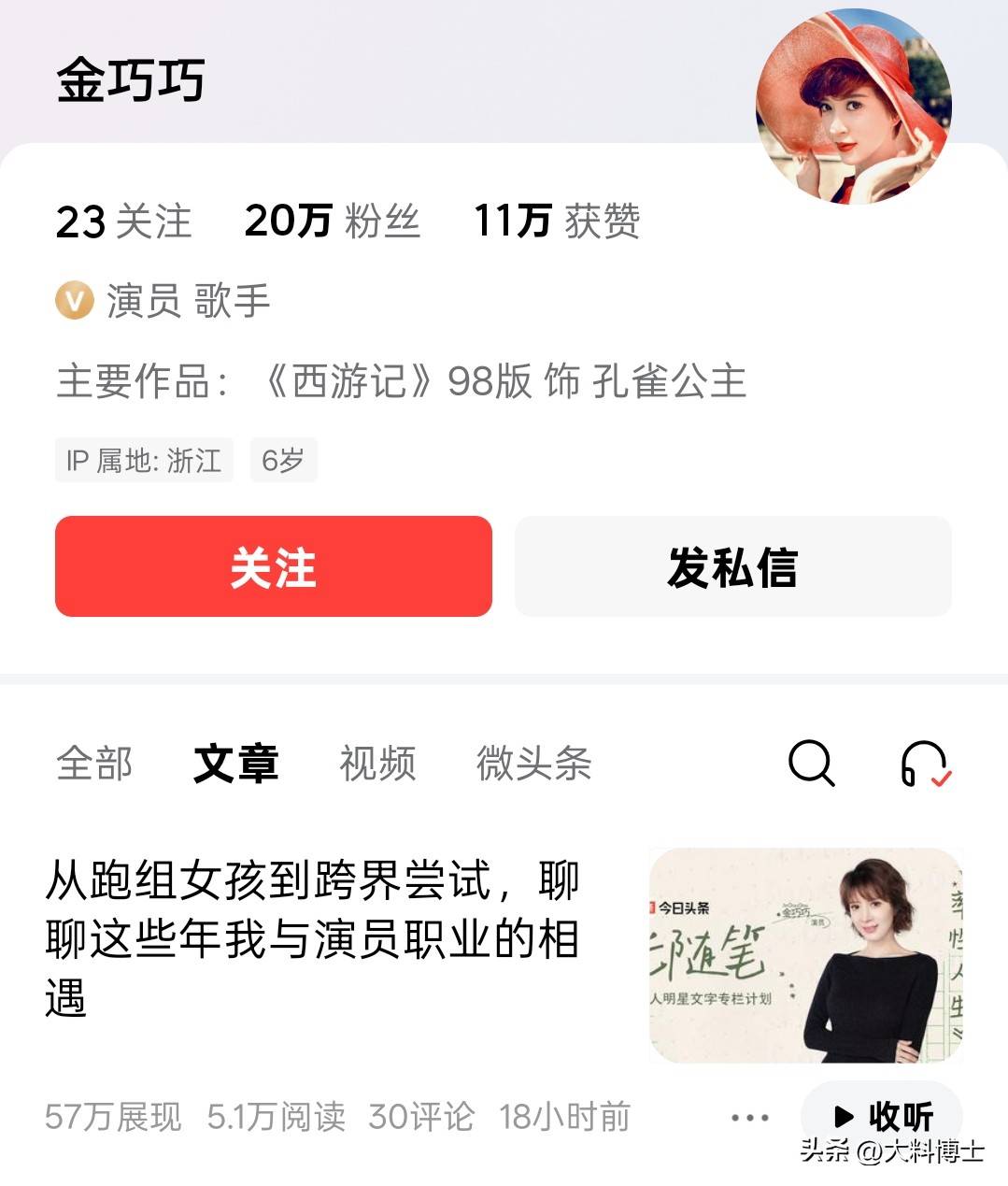This screenshot has width=1008, height=1186.
Task: Open the 微头条 tab
Action: [x=533, y=764]
